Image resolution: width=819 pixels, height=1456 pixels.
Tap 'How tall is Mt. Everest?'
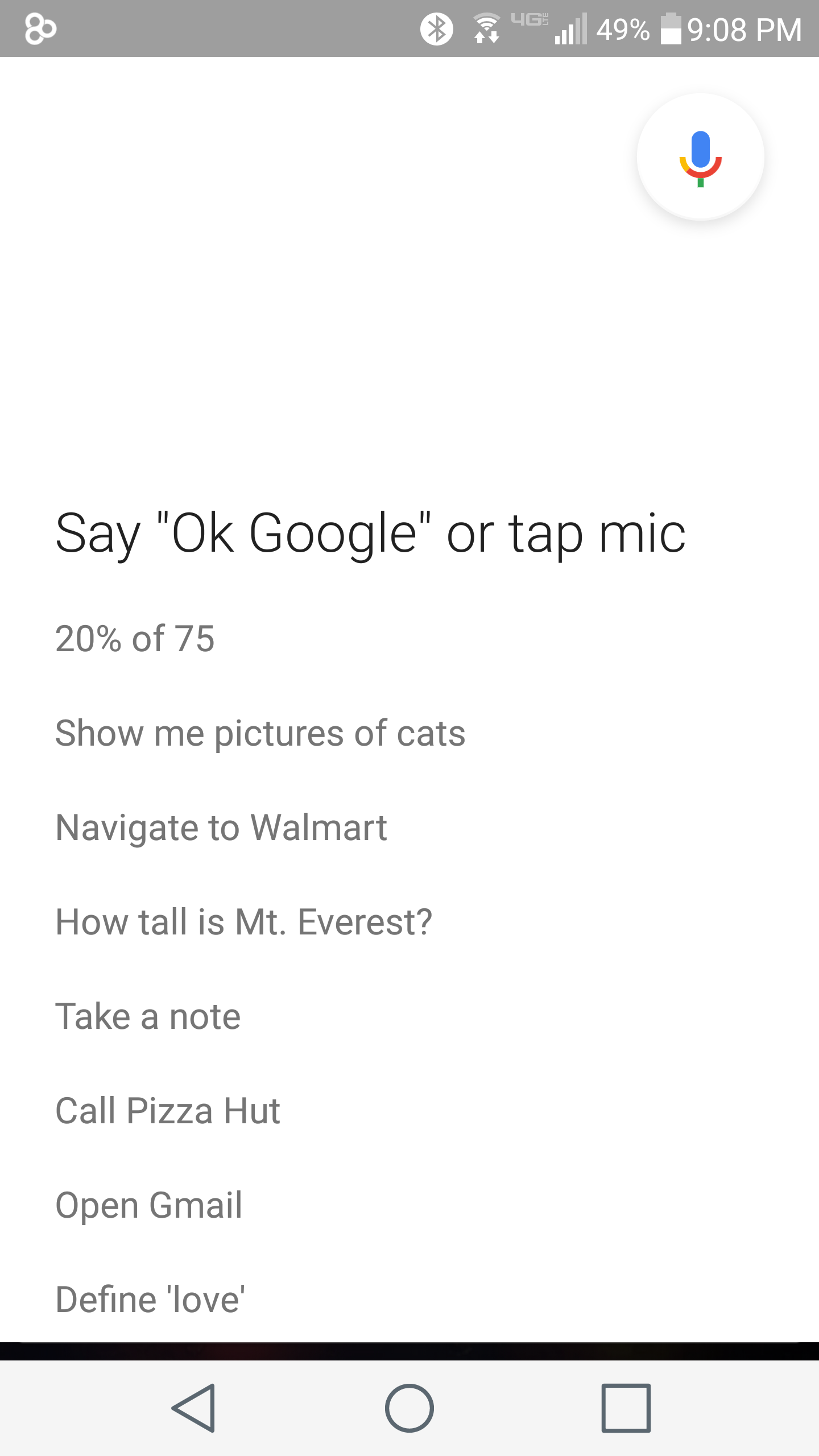[243, 922]
